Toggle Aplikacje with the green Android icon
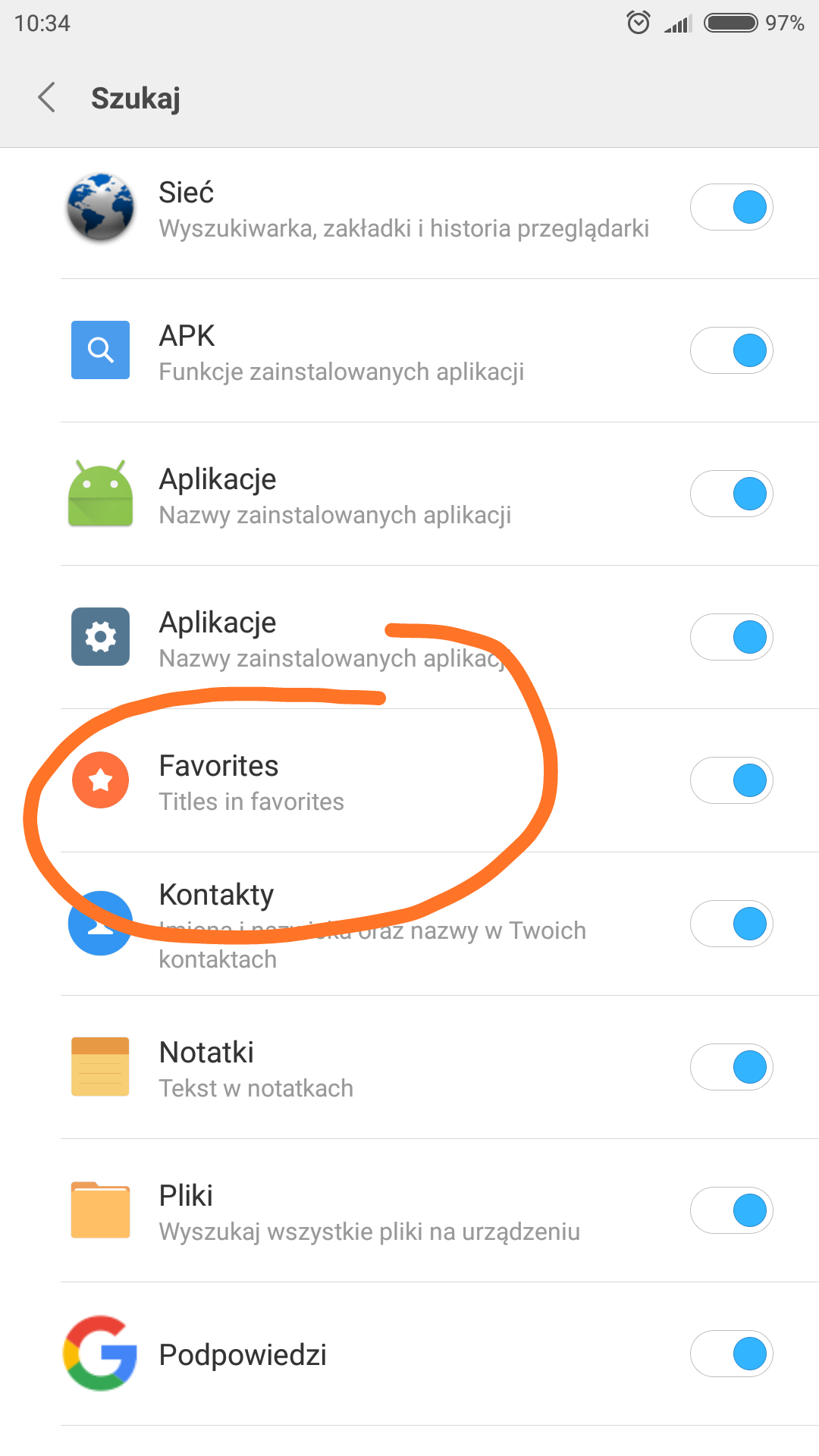The height and width of the screenshot is (1456, 819). pos(731,494)
